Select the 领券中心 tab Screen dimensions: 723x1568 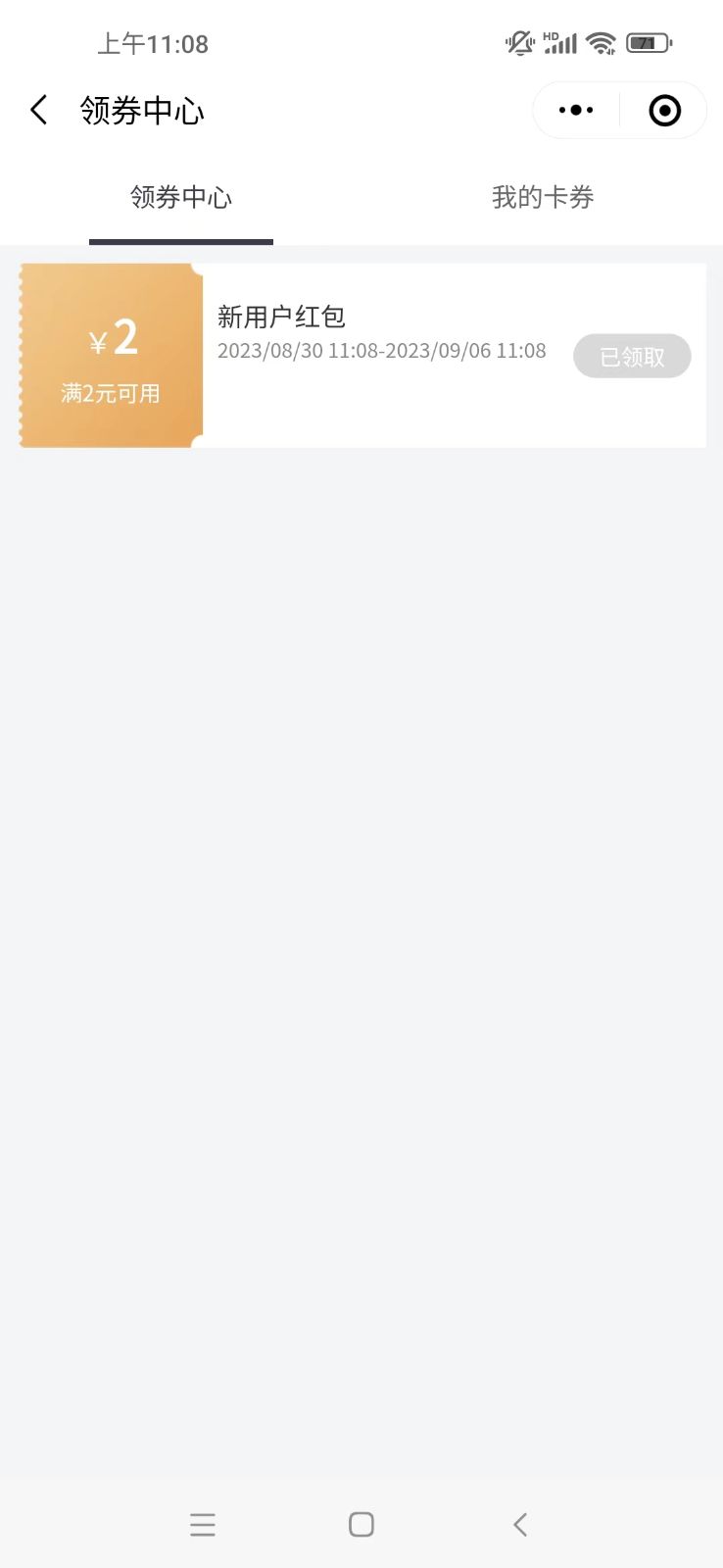[181, 198]
